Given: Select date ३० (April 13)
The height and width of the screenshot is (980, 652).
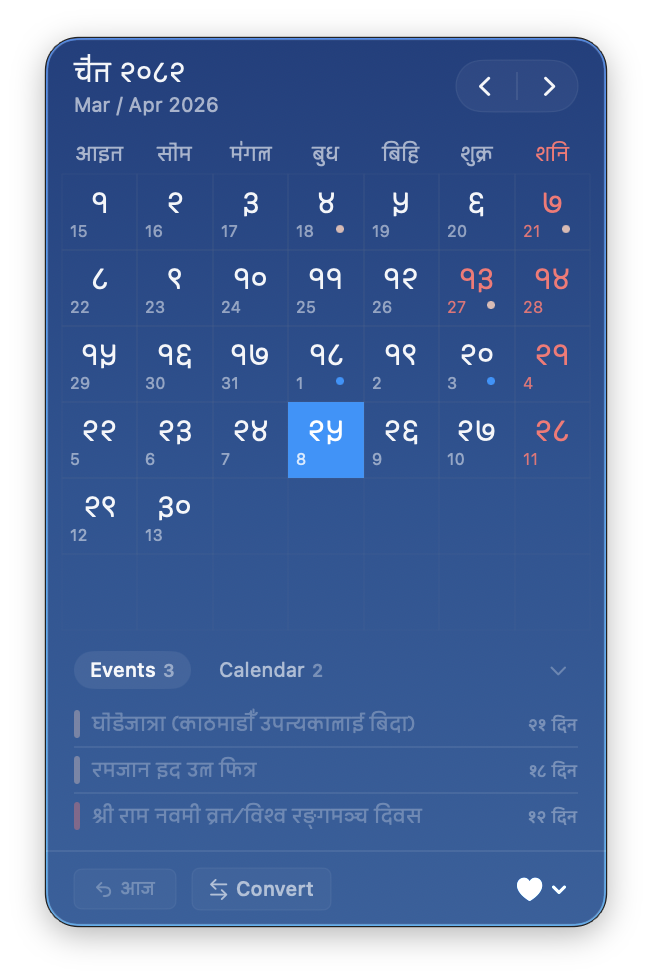Looking at the screenshot, I should 175,516.
